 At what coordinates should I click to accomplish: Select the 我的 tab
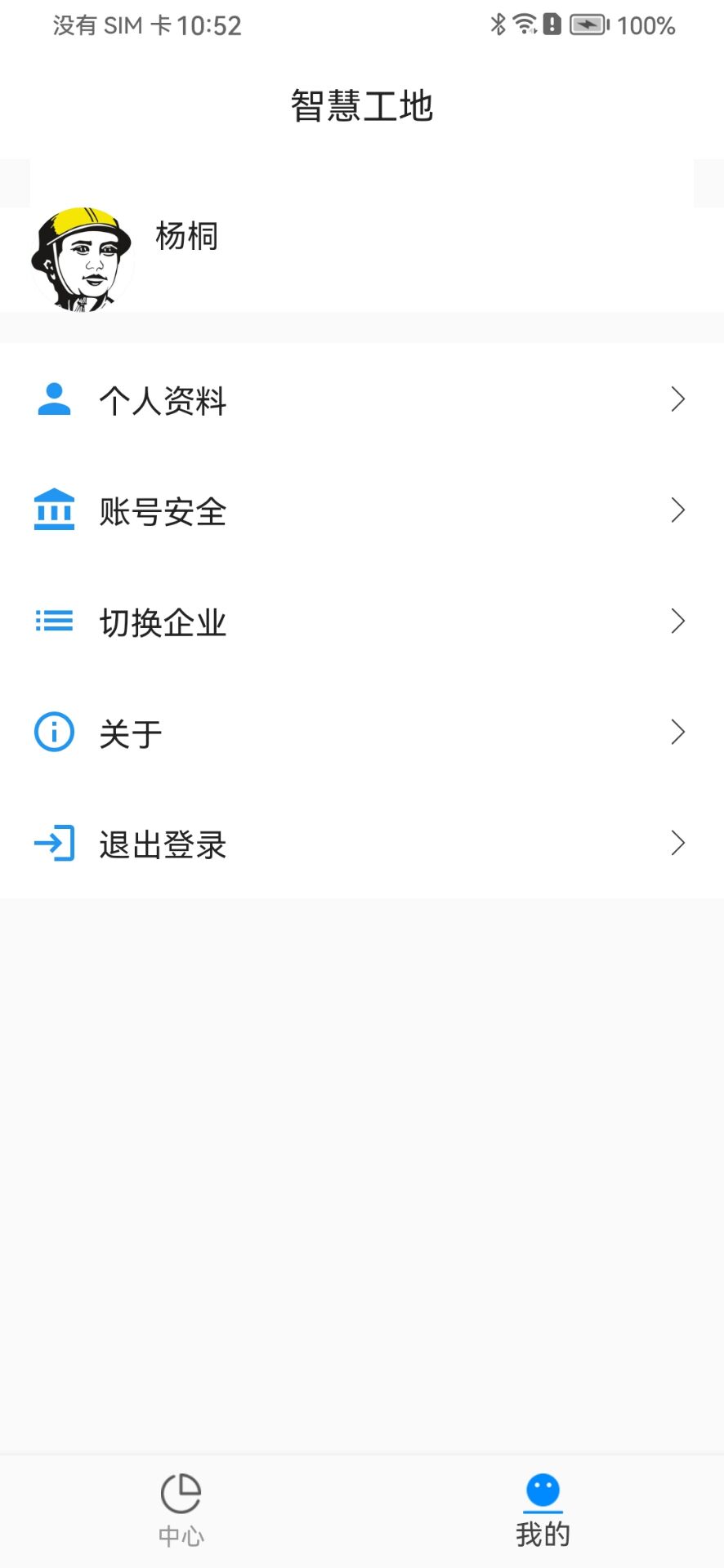[x=543, y=1509]
